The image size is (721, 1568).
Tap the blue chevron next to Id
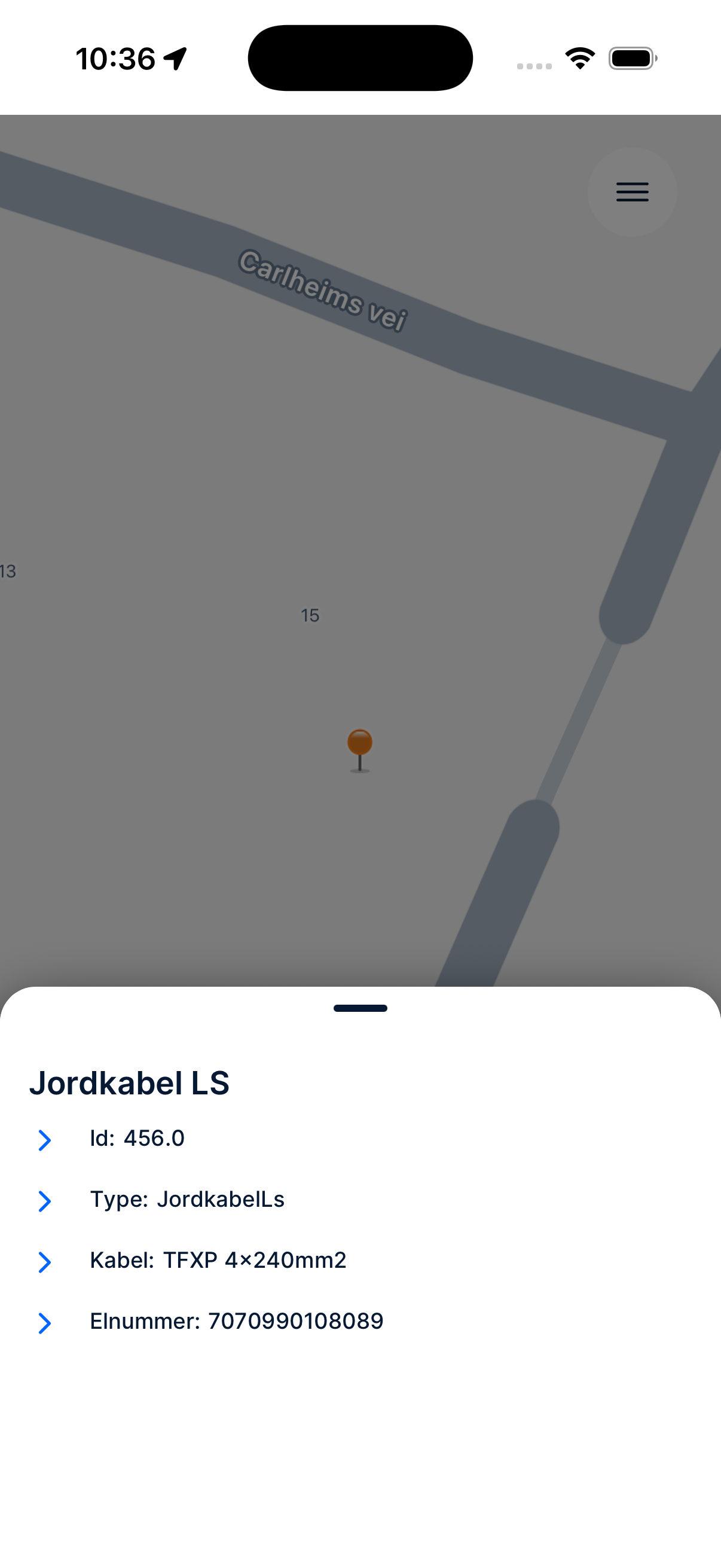45,1137
